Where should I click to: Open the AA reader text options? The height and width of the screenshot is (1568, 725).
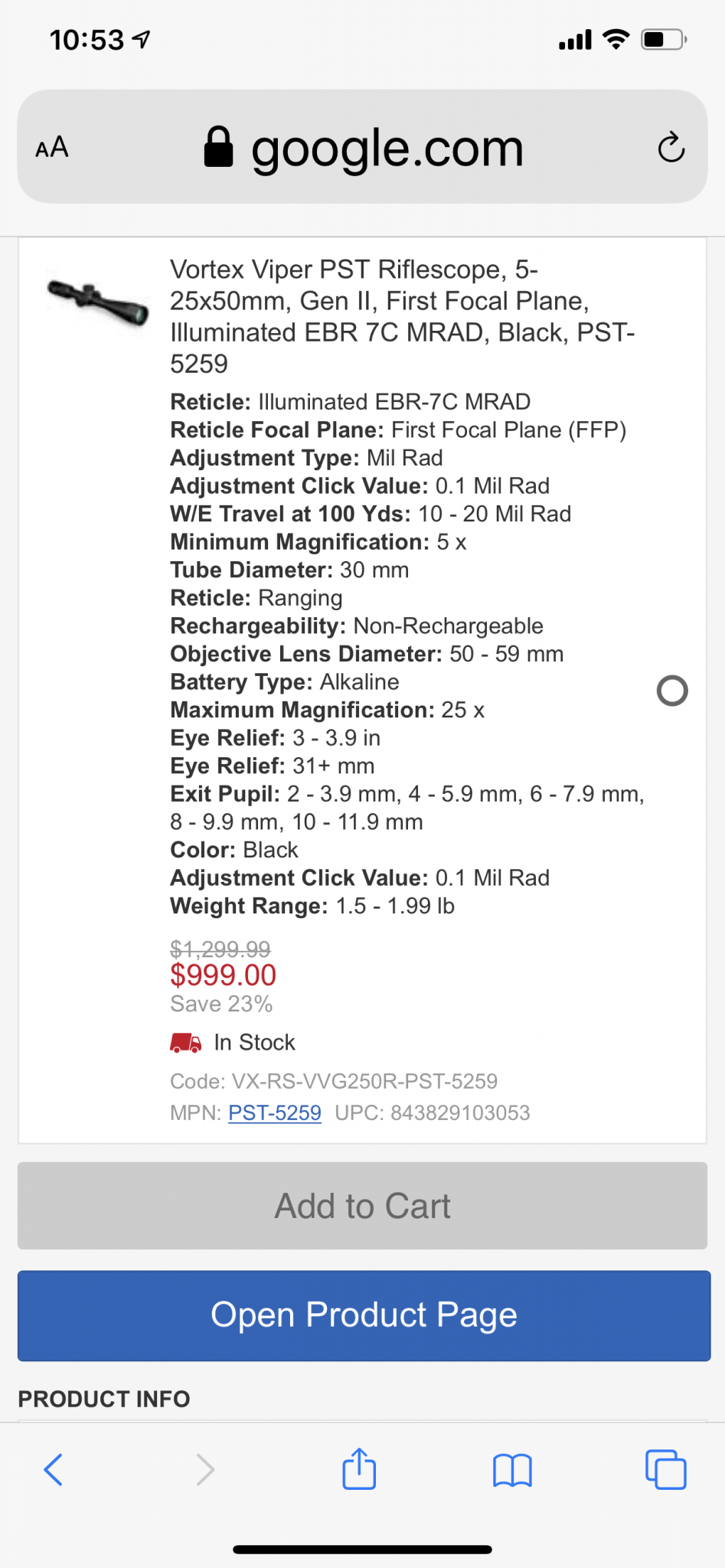pos(52,147)
